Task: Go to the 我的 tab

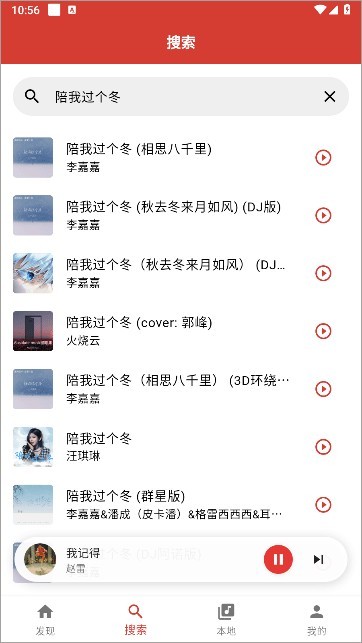Action: 316,619
